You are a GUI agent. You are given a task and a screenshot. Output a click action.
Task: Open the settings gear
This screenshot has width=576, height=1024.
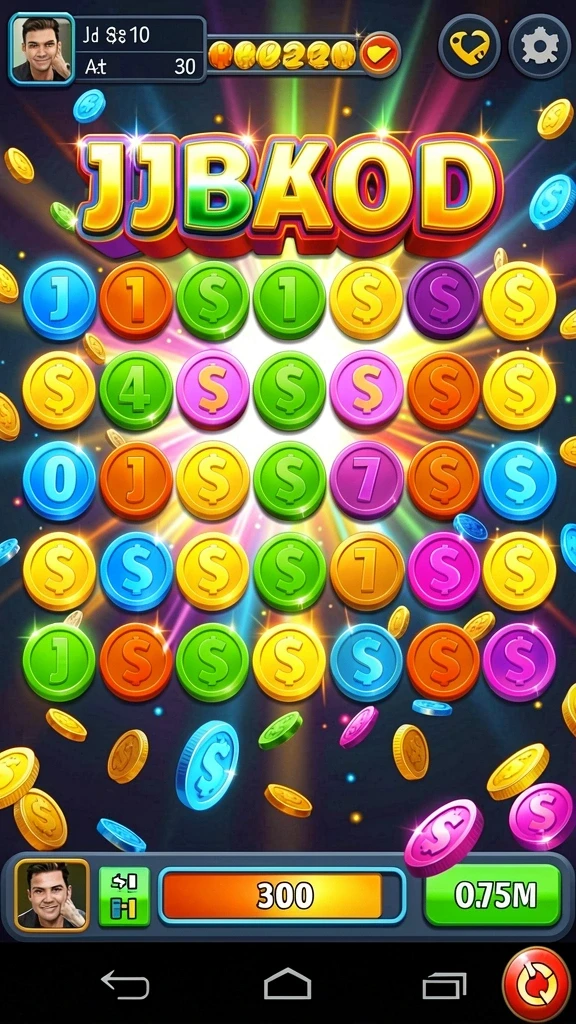coord(539,46)
